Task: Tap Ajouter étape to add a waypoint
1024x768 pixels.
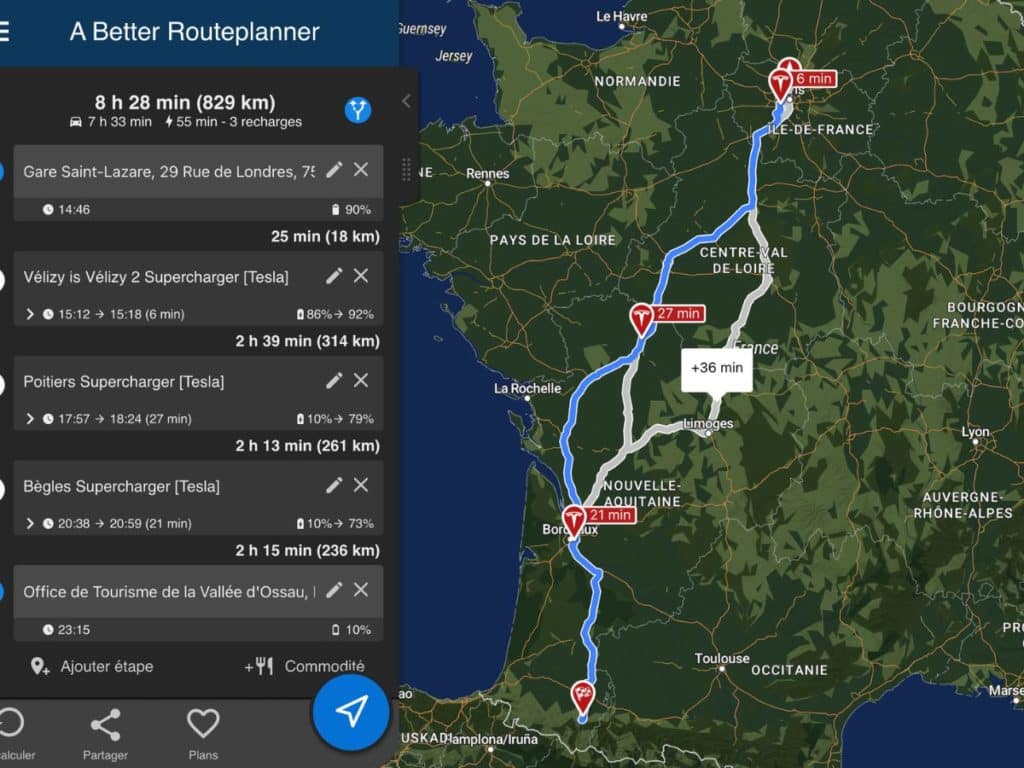Action: (x=92, y=666)
